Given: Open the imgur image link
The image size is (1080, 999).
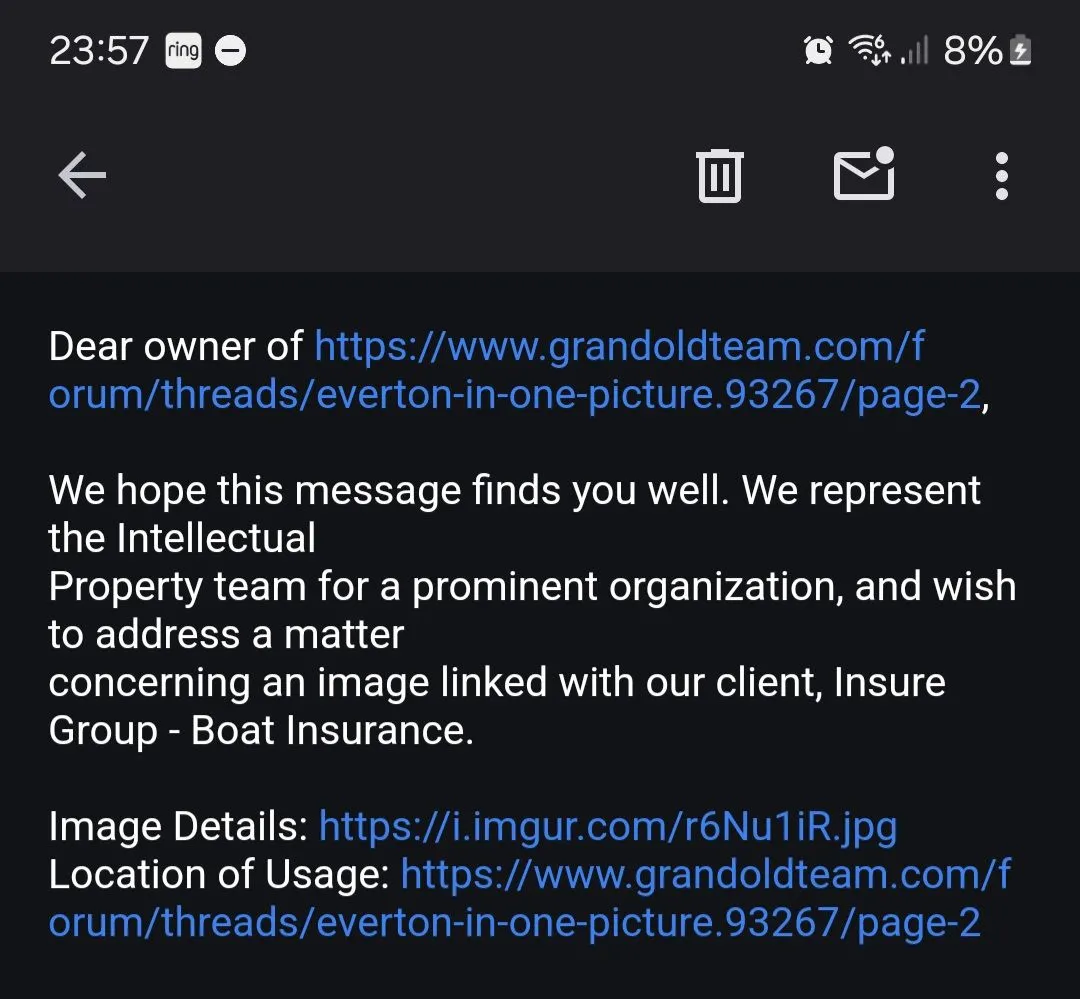Looking at the screenshot, I should click(607, 827).
